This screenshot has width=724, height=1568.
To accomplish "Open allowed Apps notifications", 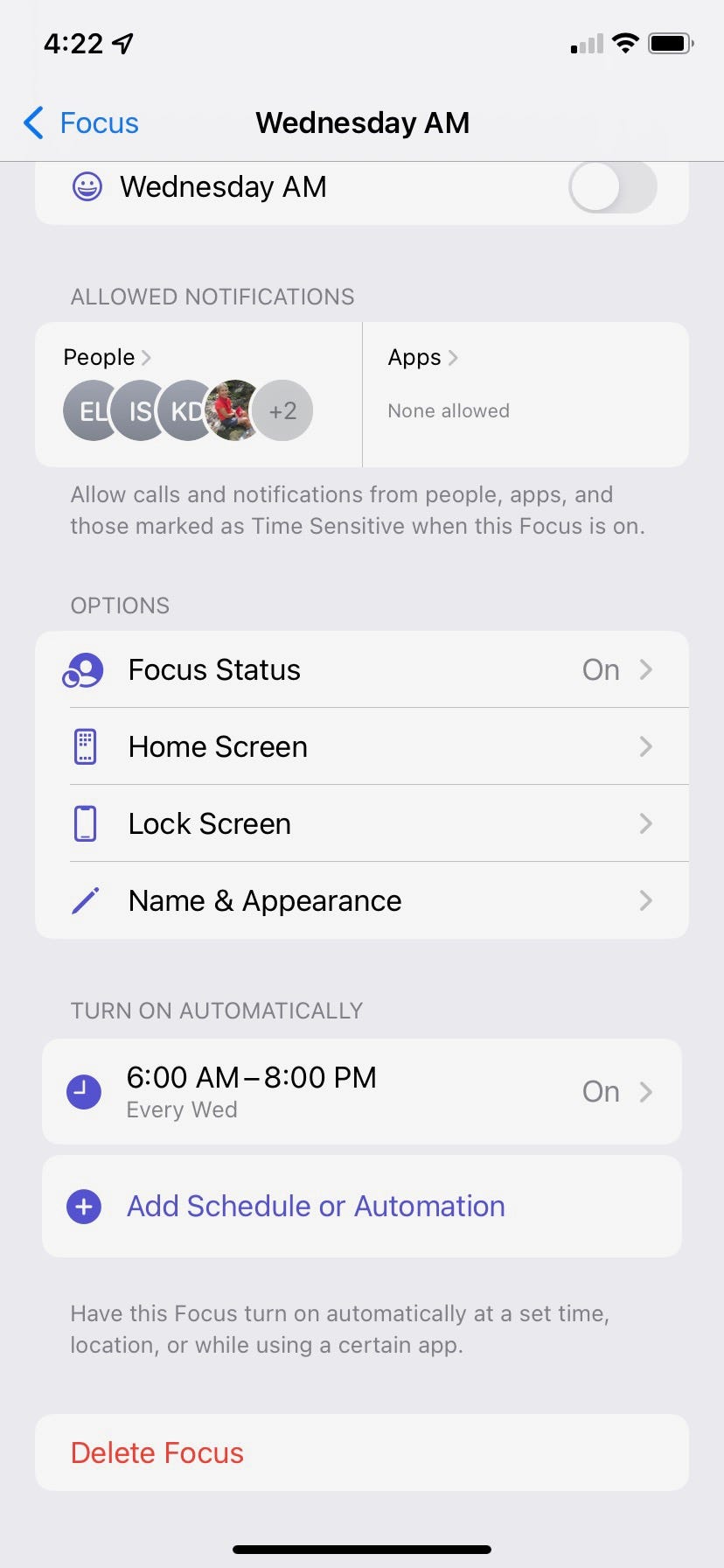I will [x=422, y=358].
